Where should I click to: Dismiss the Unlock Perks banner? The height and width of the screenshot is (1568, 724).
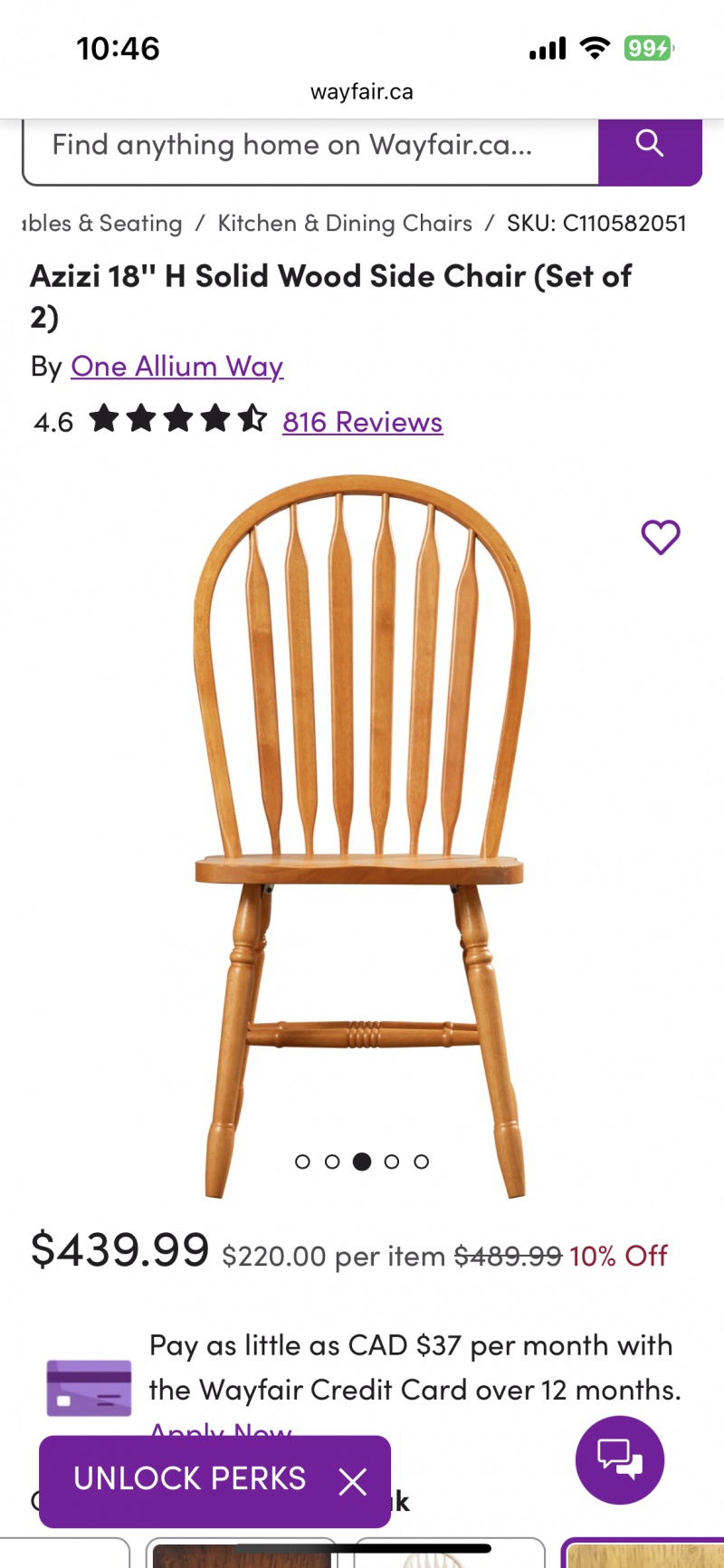pos(352,1481)
